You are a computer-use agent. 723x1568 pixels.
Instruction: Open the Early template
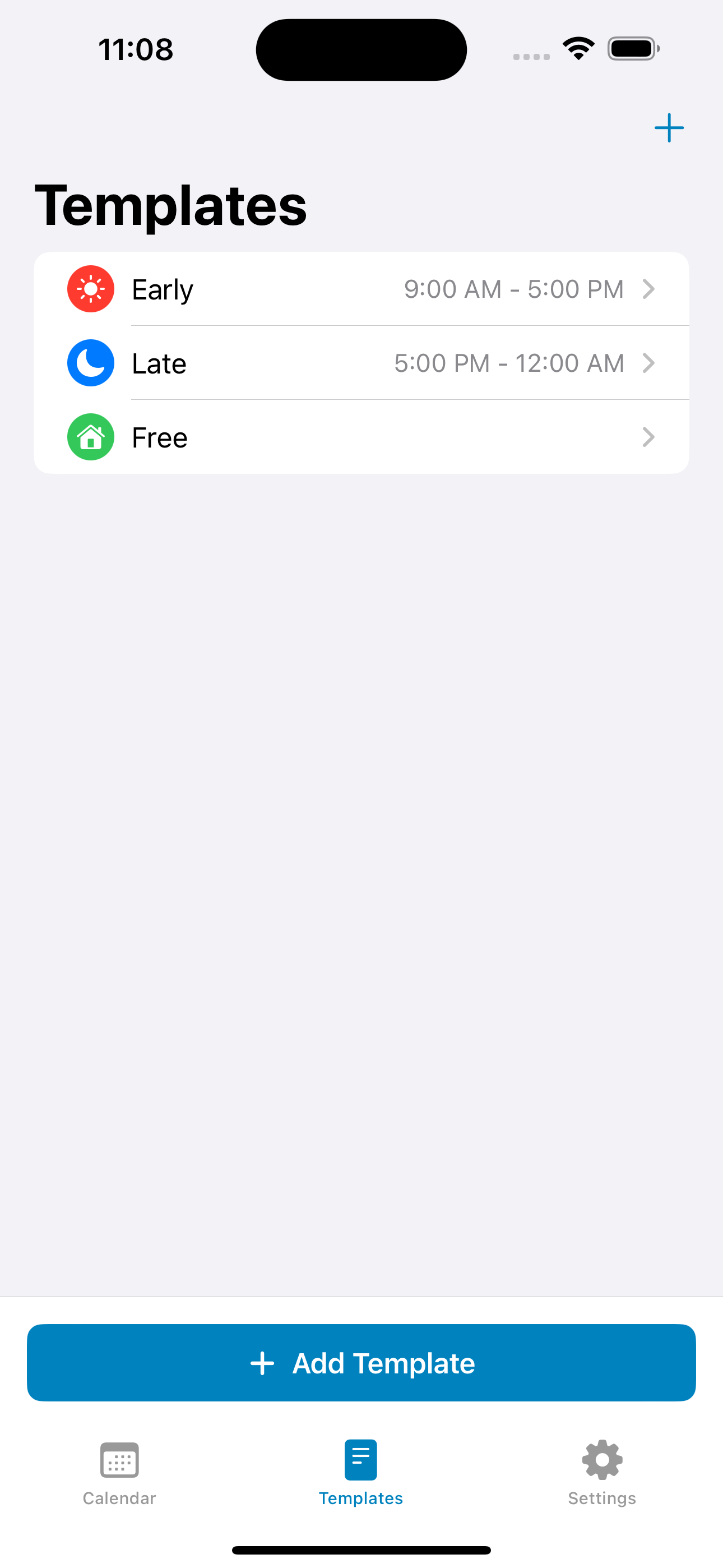(361, 289)
